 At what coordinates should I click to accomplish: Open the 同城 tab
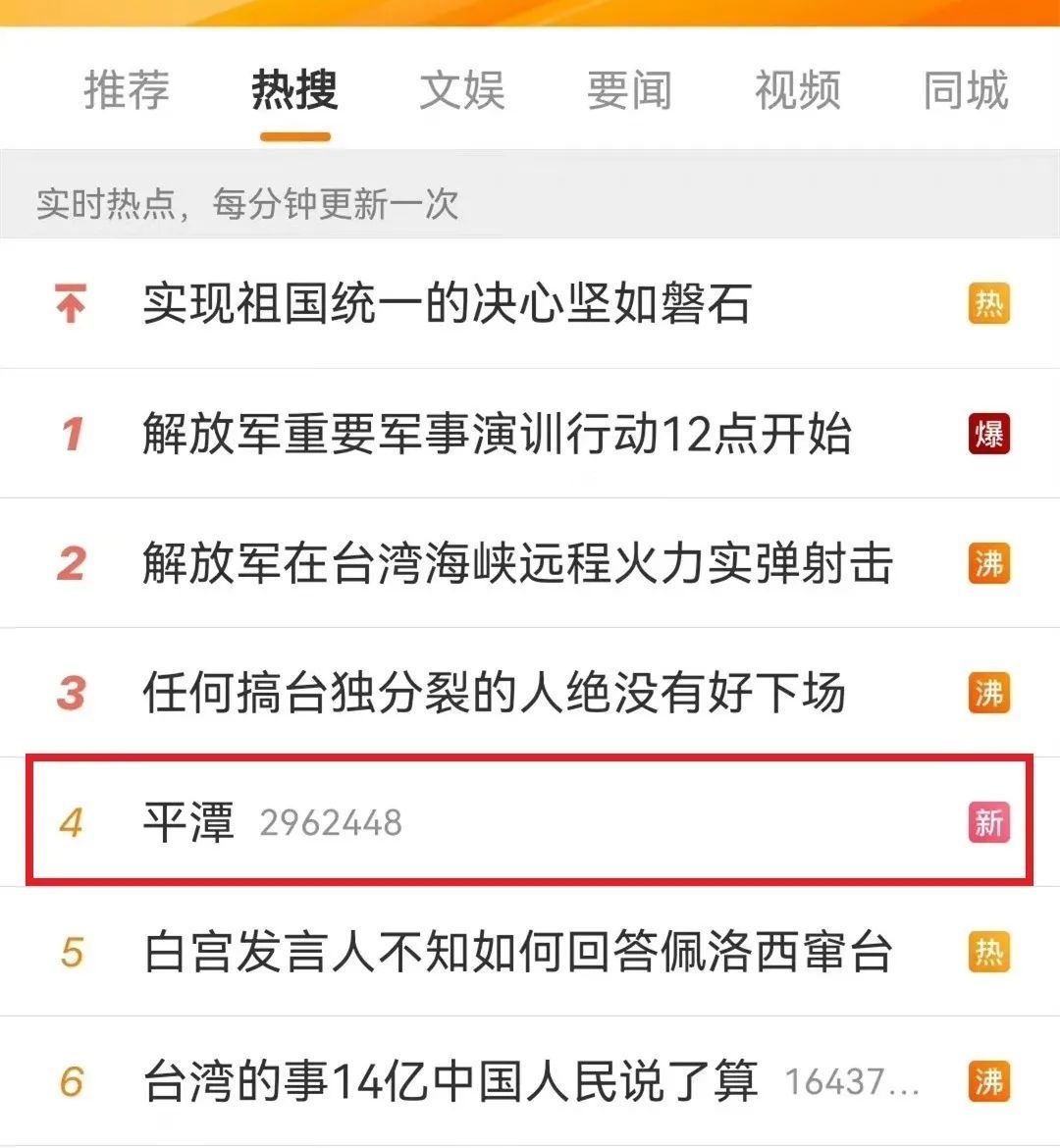pyautogui.click(x=966, y=90)
